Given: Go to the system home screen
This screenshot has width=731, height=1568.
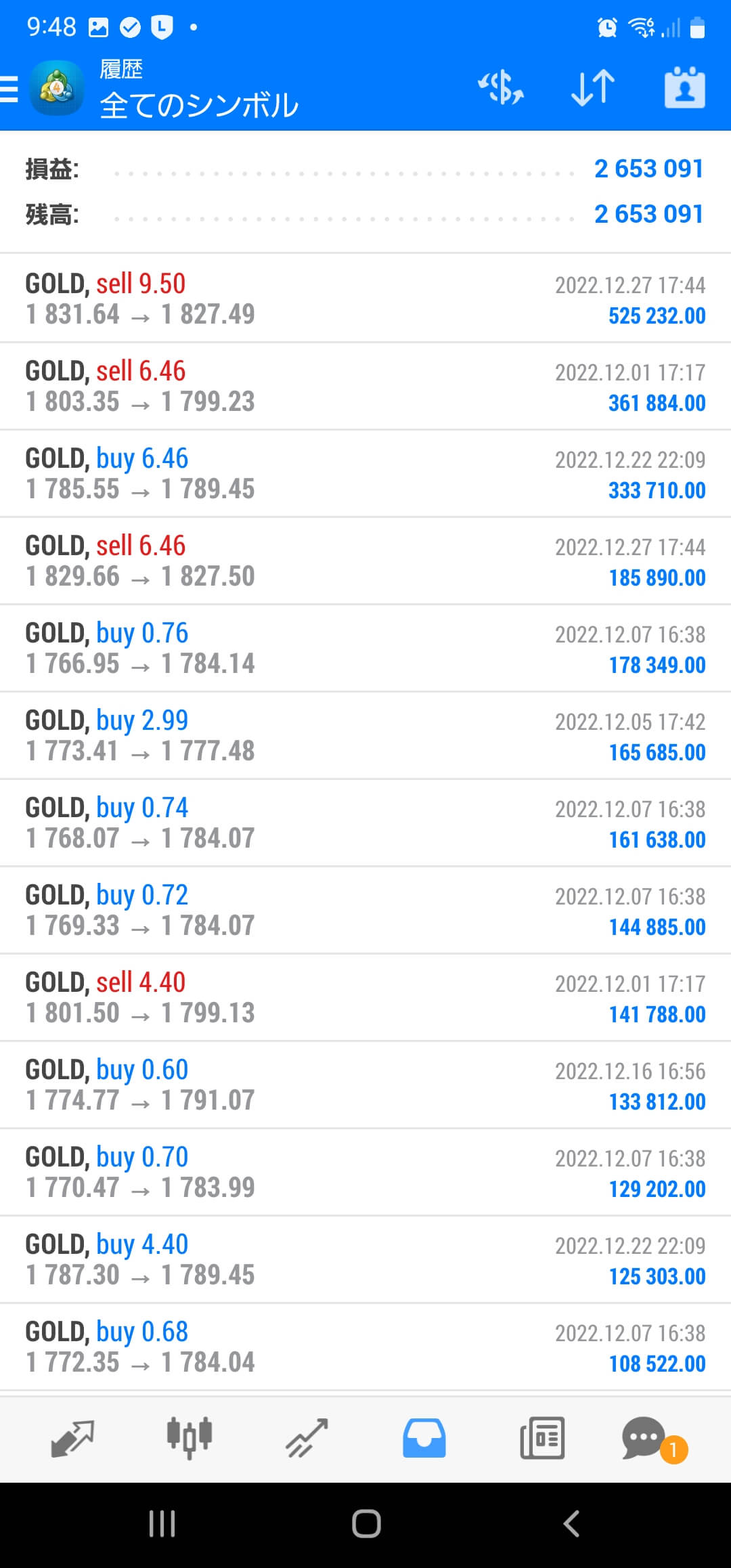Looking at the screenshot, I should coord(366,1524).
